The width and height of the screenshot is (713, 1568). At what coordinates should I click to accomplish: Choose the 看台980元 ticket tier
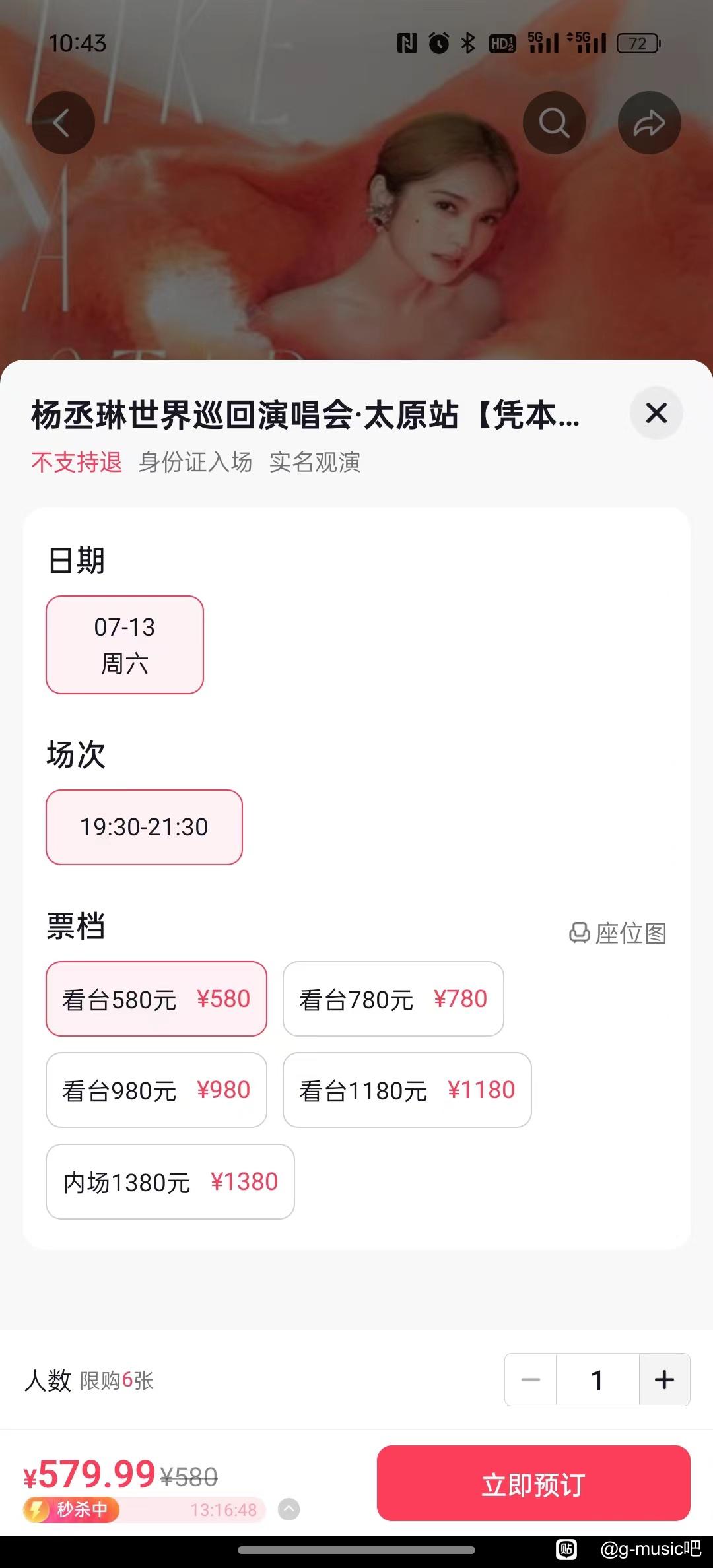pyautogui.click(x=156, y=1090)
